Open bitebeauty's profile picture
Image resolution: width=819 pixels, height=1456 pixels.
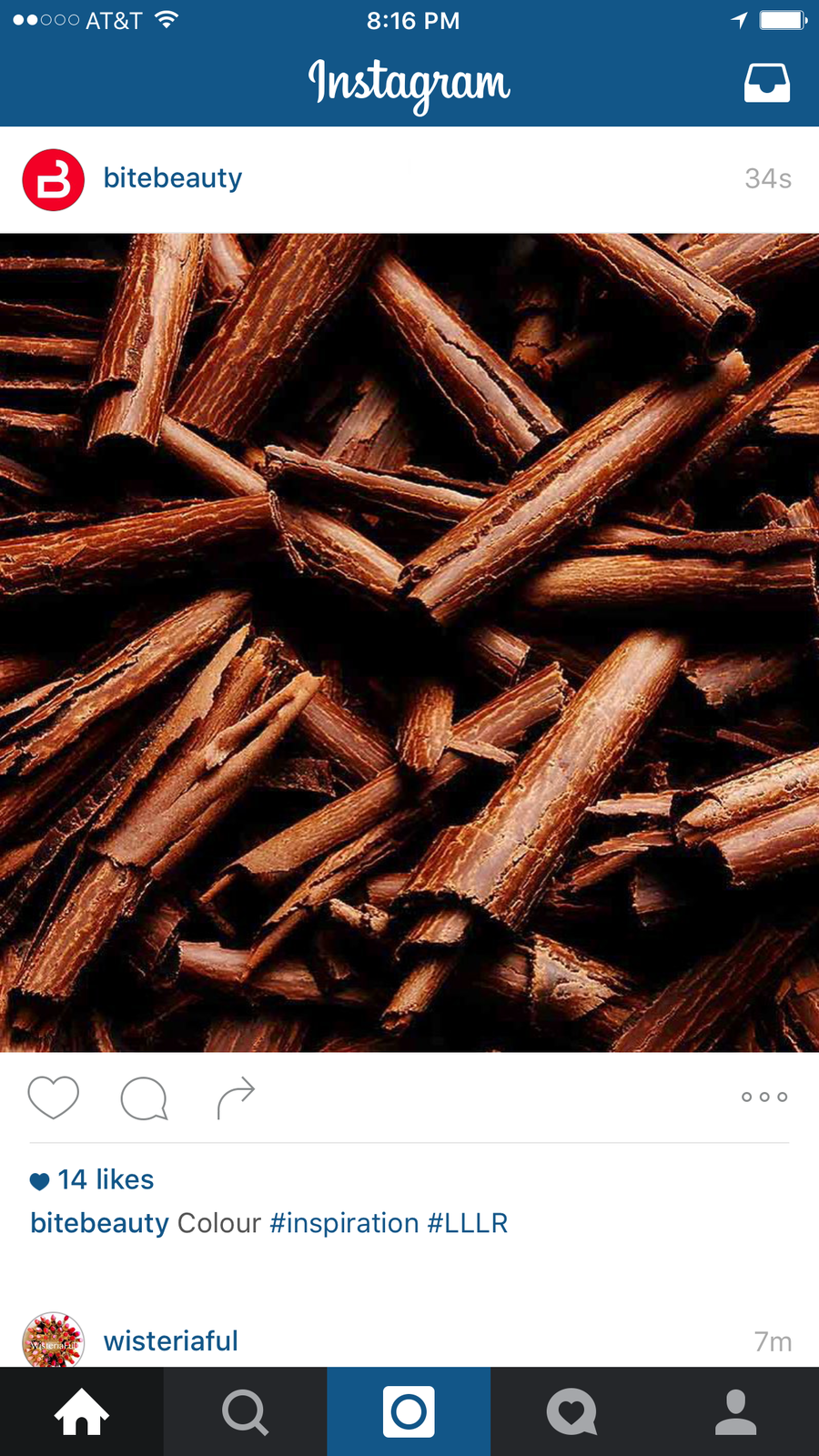click(x=54, y=179)
